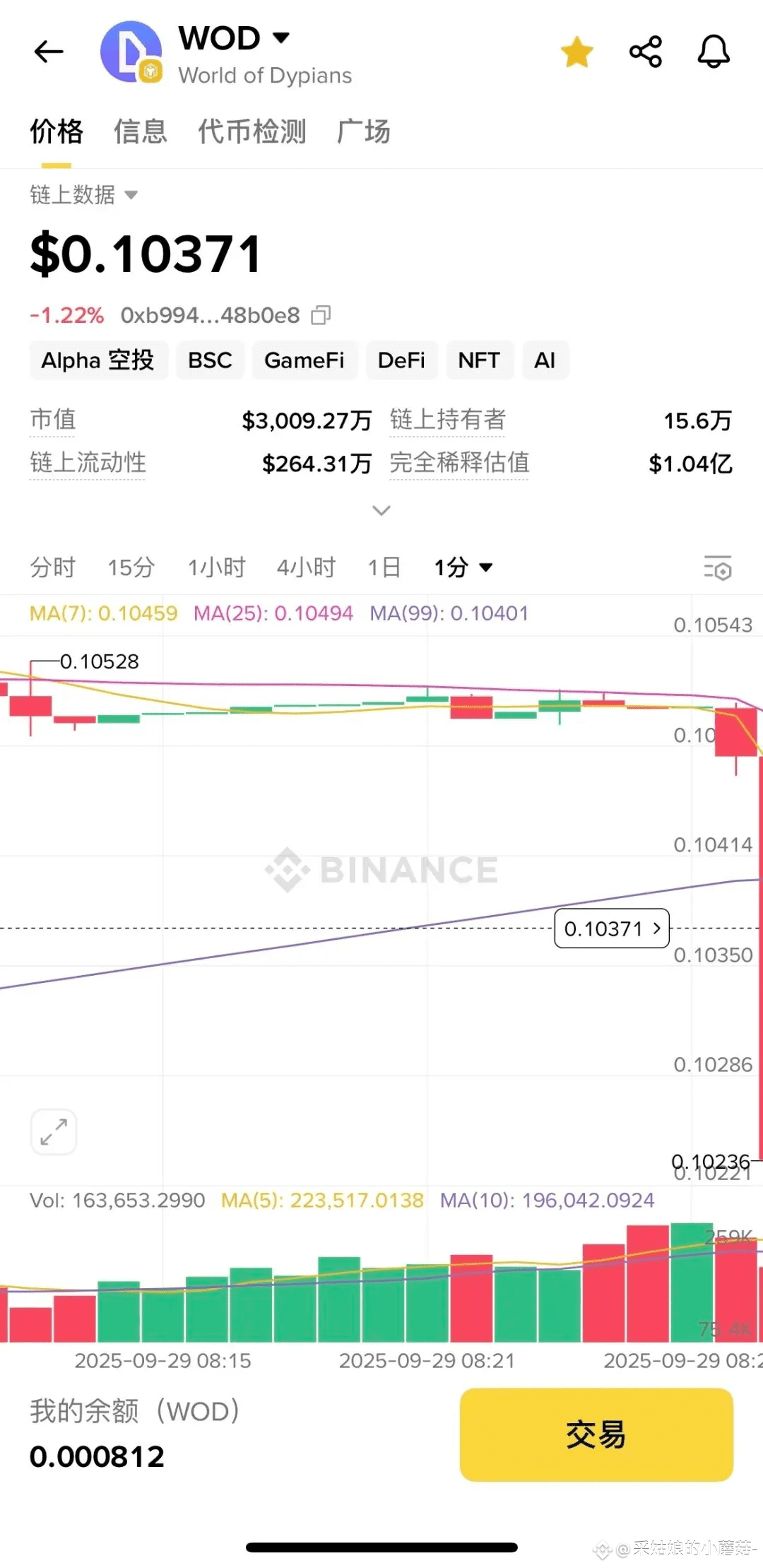Share this WOD token page
The image size is (763, 1568).
pyautogui.click(x=646, y=52)
